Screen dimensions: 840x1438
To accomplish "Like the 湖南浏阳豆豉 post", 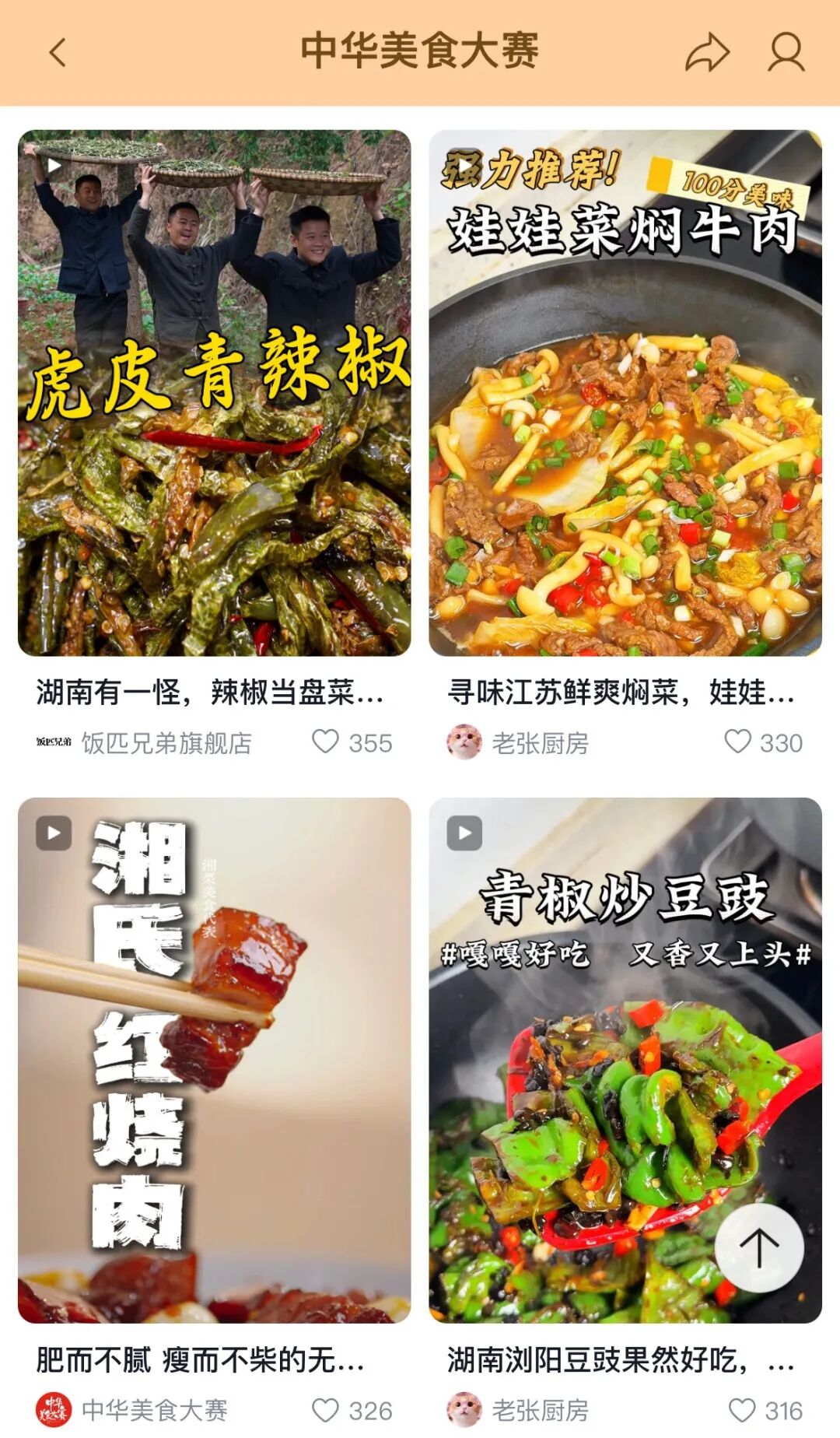I will 741,1410.
